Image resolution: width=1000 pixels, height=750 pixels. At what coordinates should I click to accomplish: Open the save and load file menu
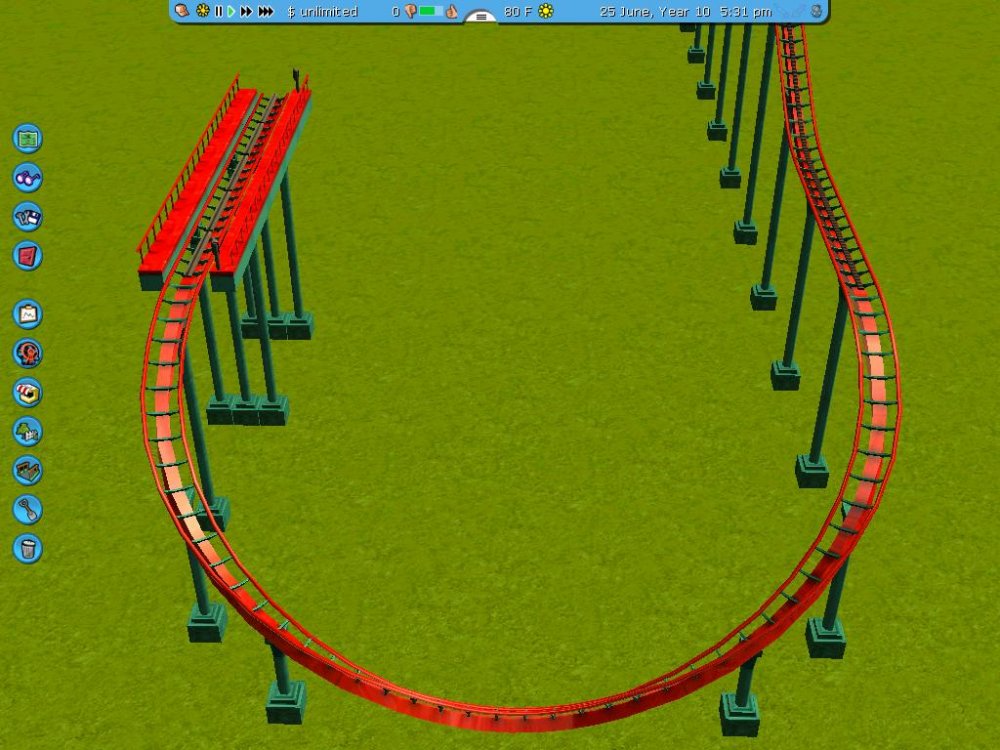coord(27,216)
